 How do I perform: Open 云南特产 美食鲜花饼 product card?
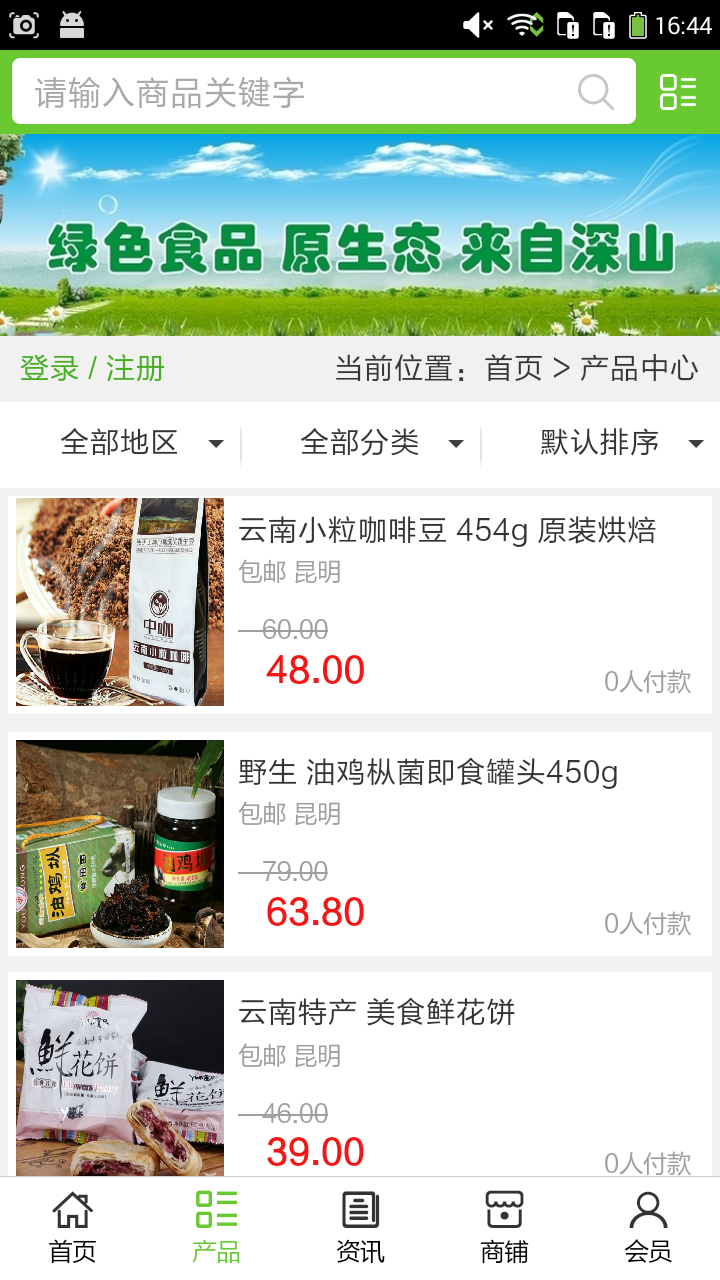[376, 1013]
